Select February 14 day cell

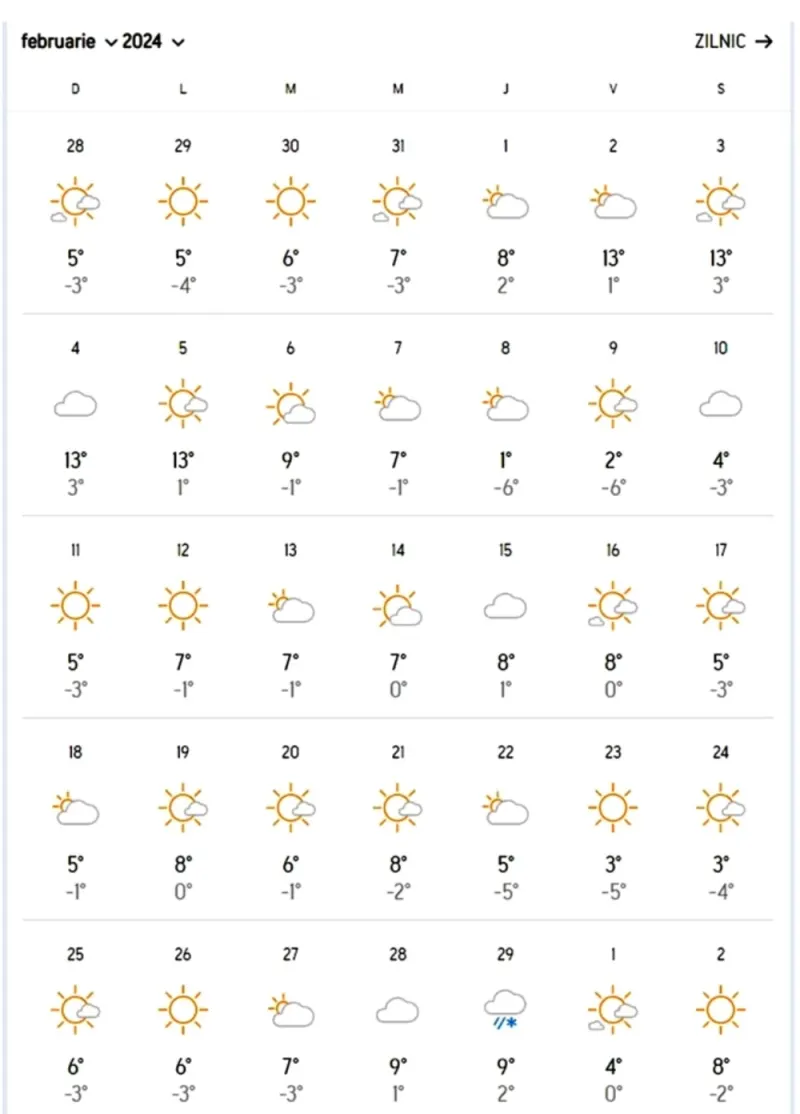tap(398, 617)
